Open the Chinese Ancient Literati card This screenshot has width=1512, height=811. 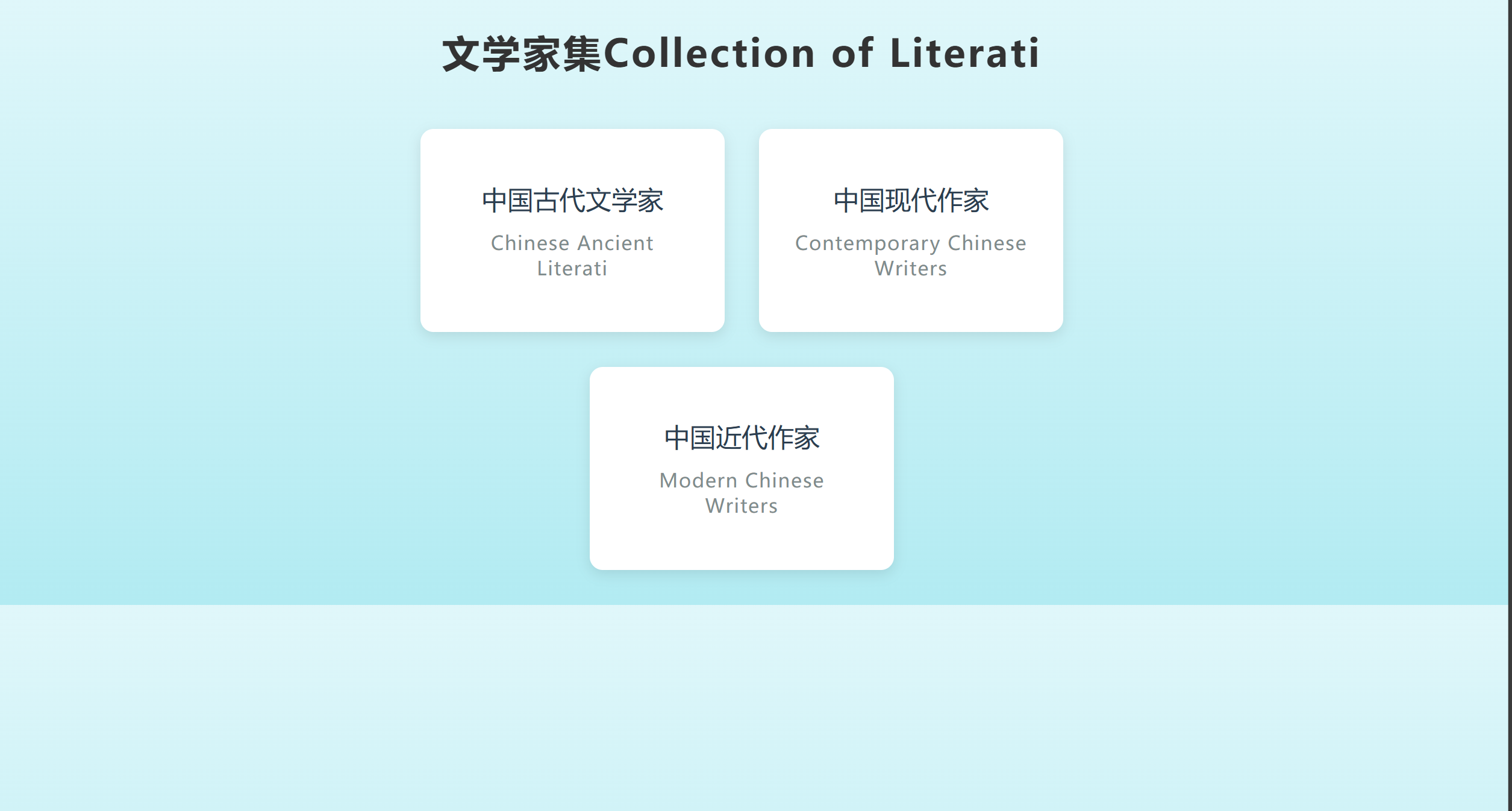pyautogui.click(x=572, y=230)
